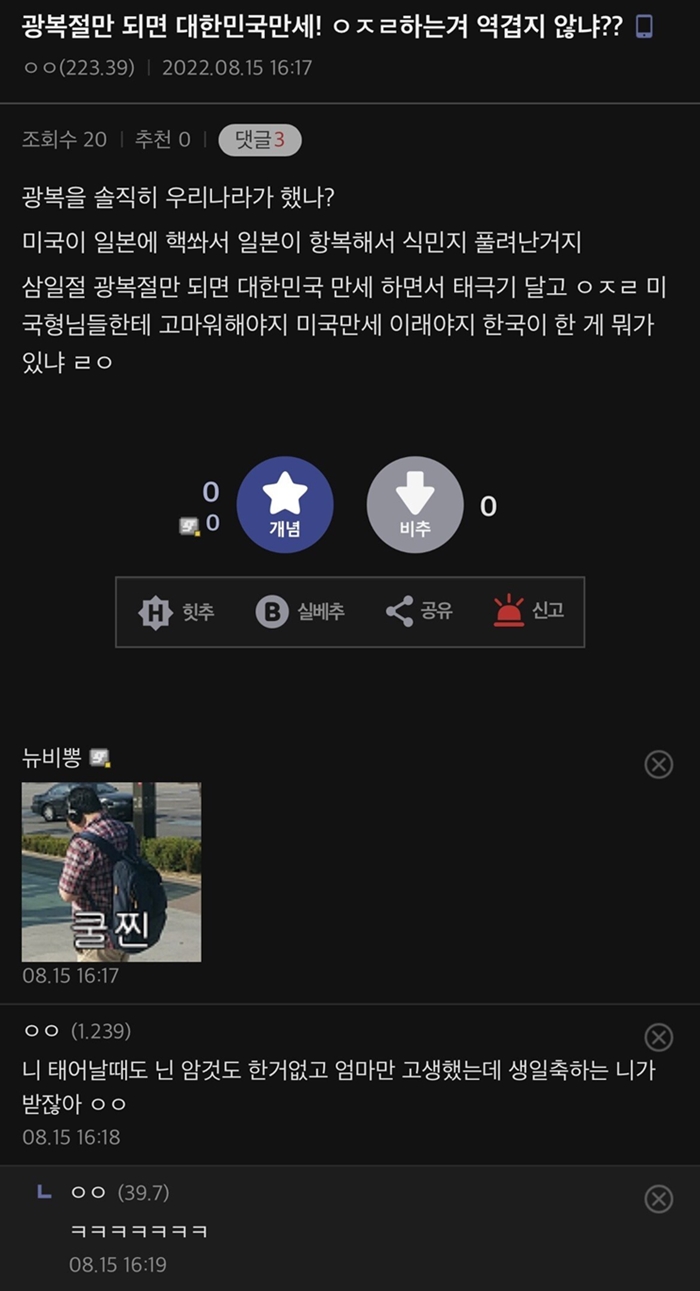Open the profile of commenter 뉴비뽕
Viewport: 700px width, 1291px height.
51,758
